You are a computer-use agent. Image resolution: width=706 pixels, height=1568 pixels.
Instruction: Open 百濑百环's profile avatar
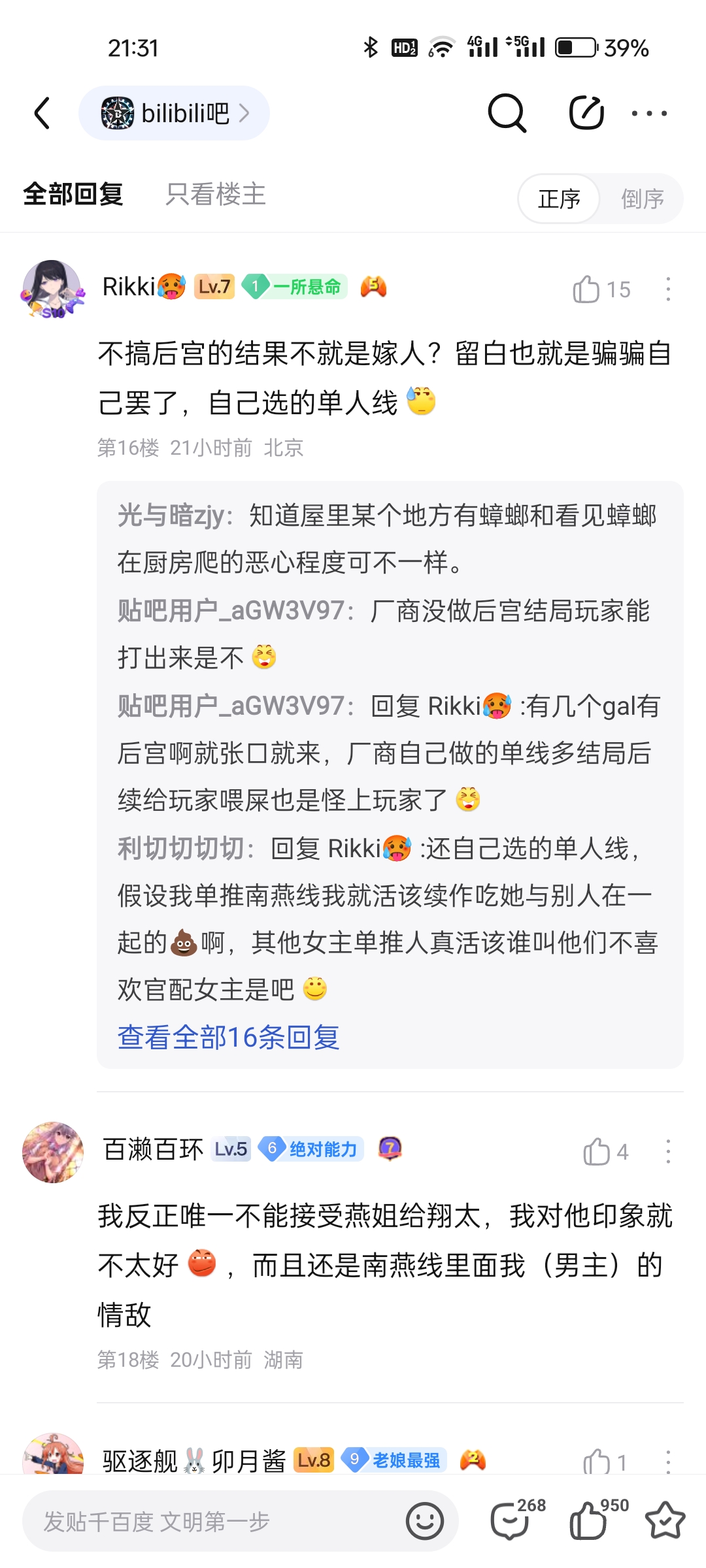[52, 1152]
